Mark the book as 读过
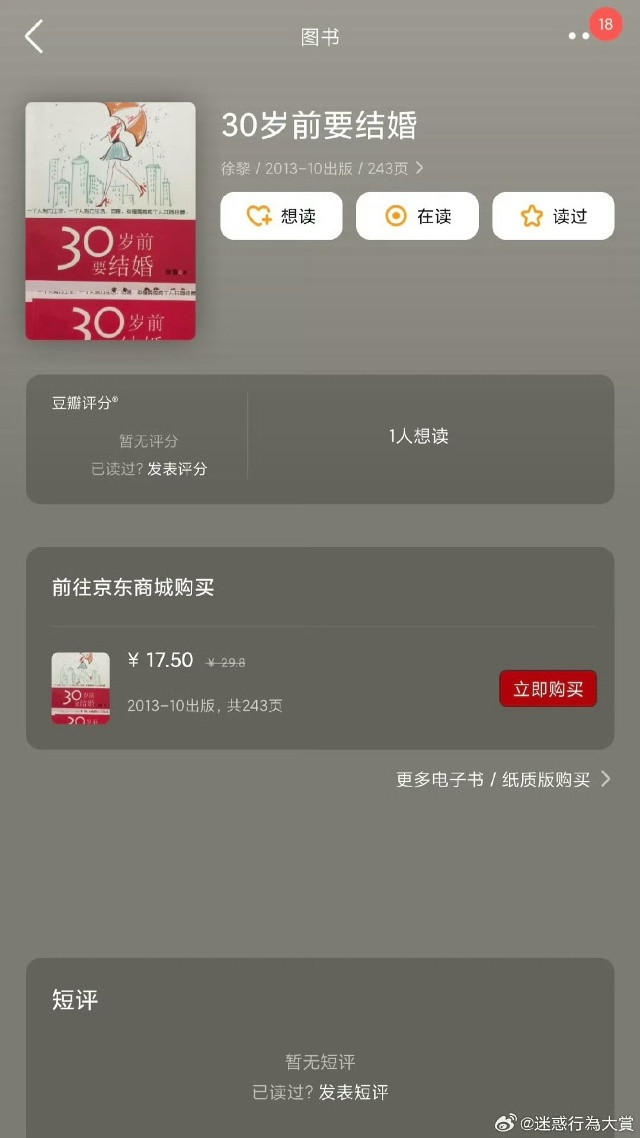 (554, 216)
